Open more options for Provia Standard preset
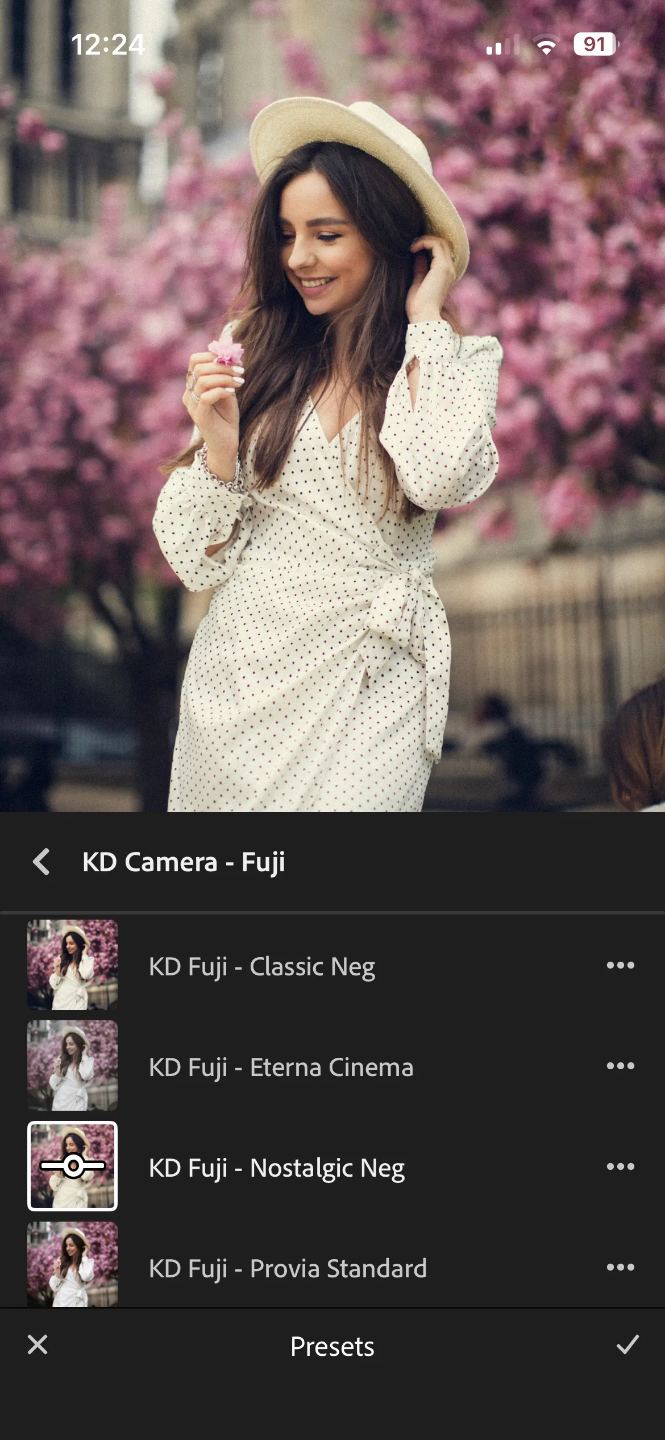 [620, 1268]
